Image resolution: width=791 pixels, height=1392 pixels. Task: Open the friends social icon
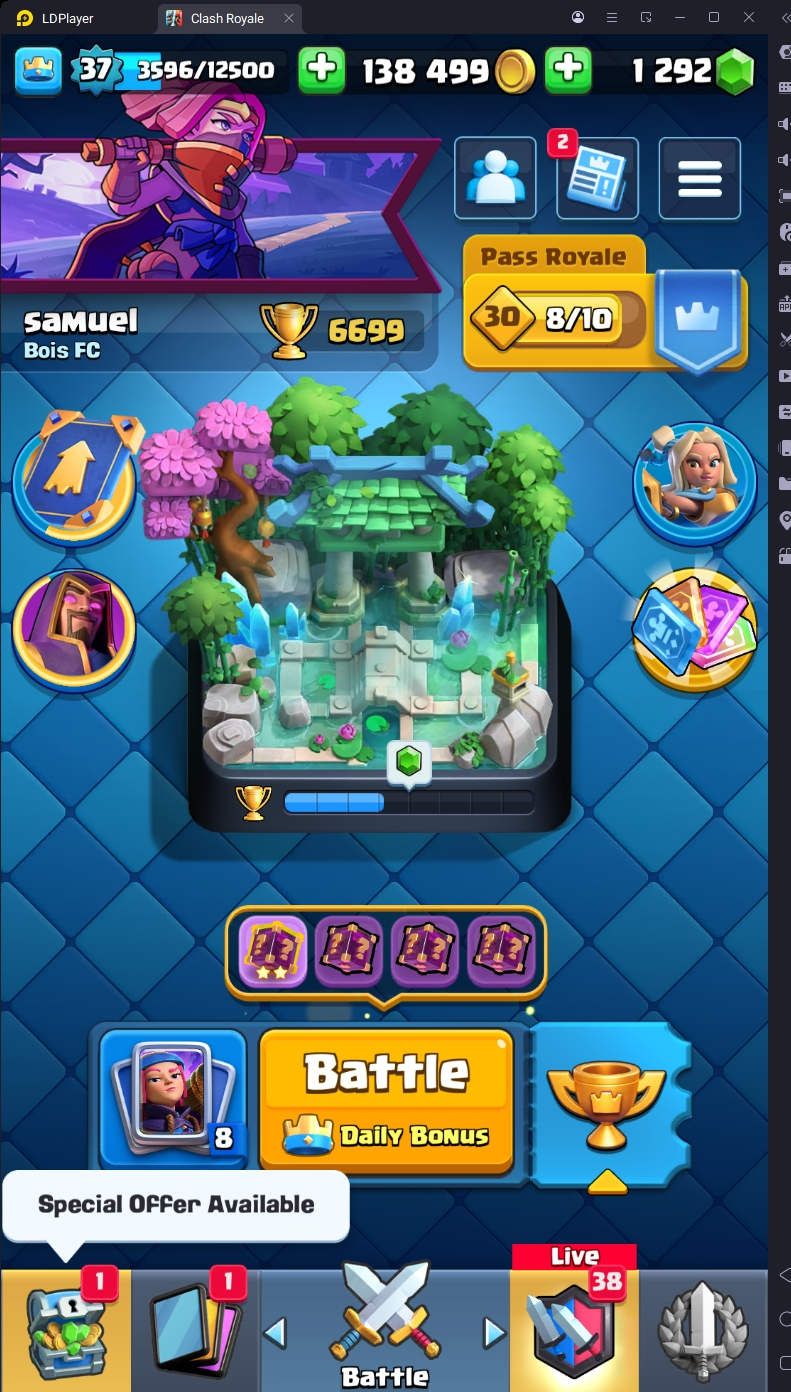tap(495, 178)
